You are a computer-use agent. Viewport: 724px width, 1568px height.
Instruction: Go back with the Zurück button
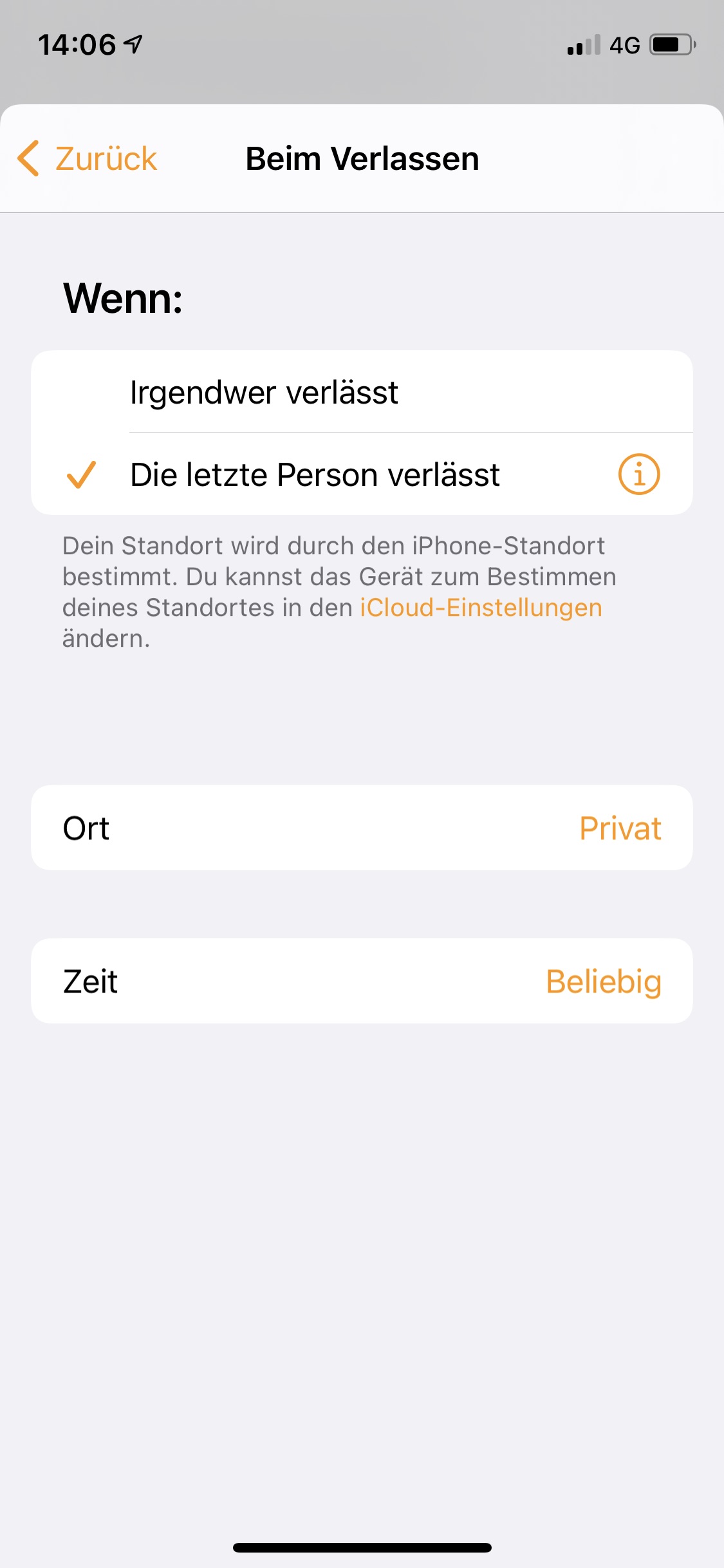[88, 159]
